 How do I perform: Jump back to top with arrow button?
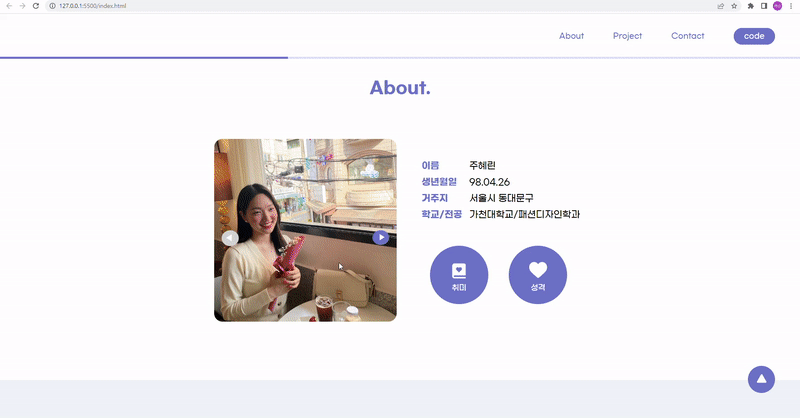pos(762,379)
